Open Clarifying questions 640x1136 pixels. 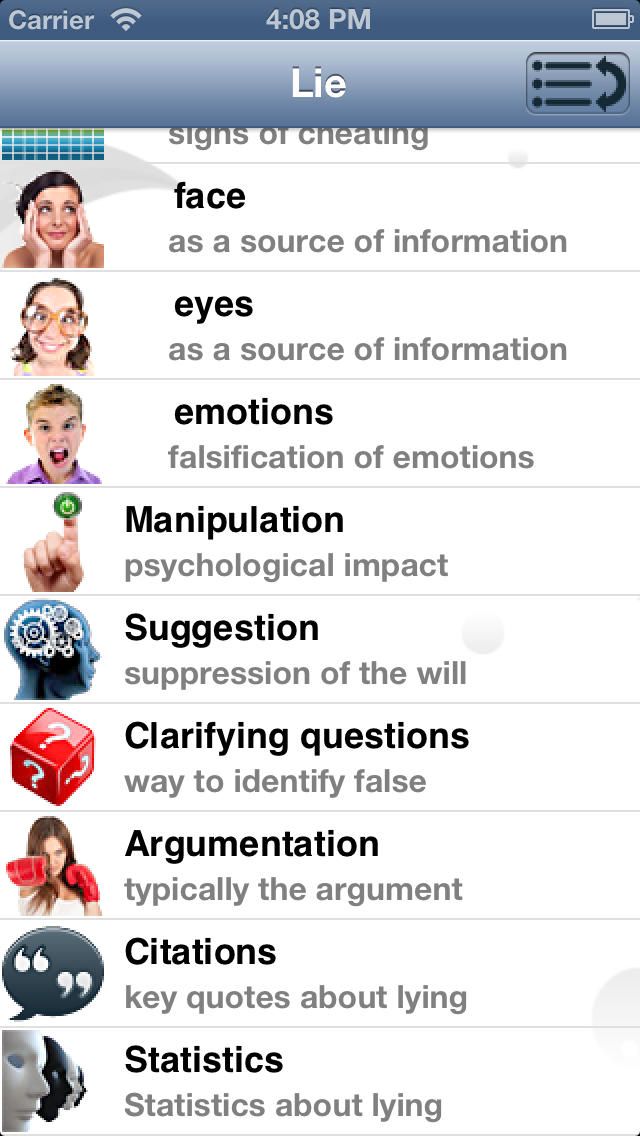click(320, 757)
